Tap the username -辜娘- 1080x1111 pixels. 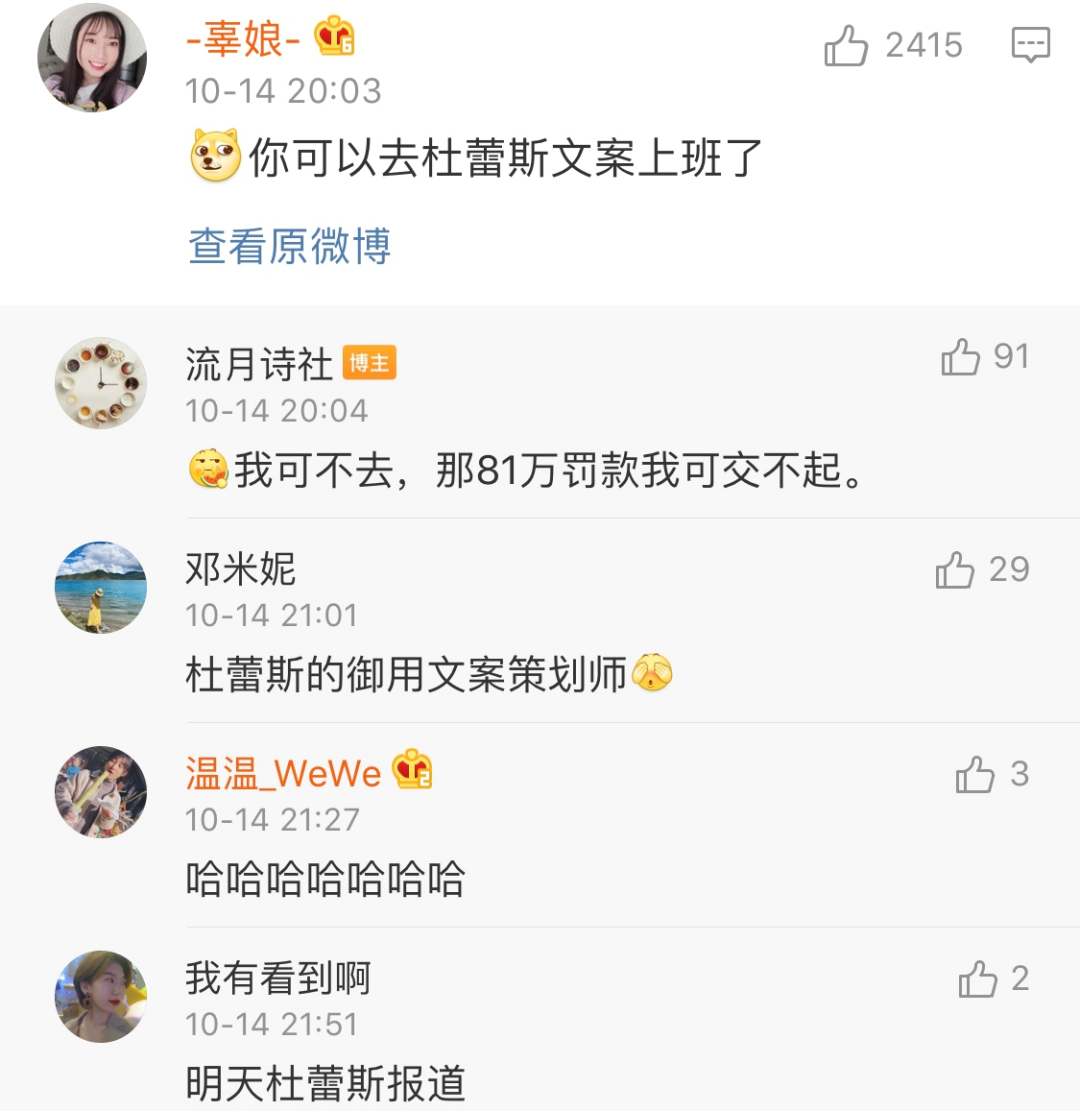tap(244, 40)
